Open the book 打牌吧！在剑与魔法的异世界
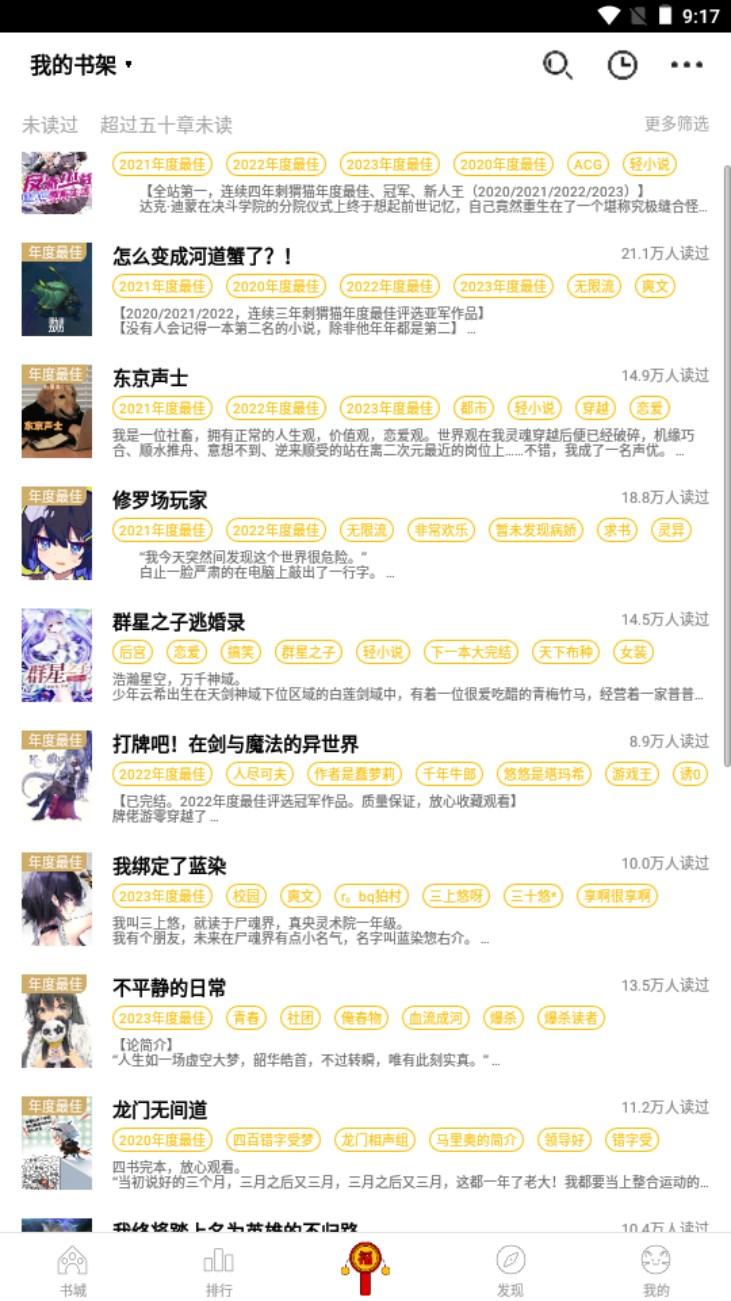 [x=236, y=744]
